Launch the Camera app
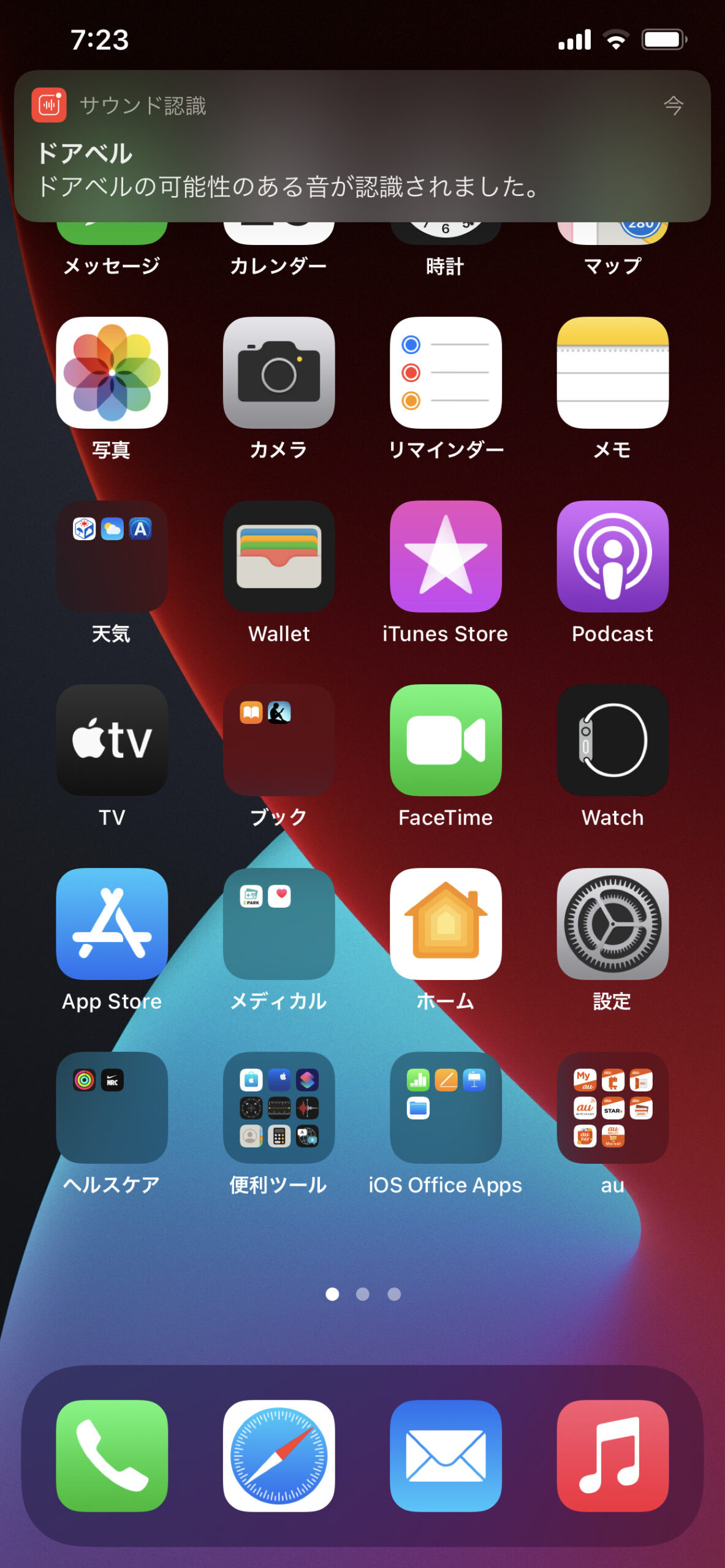Viewport: 725px width, 1568px height. pos(279,372)
